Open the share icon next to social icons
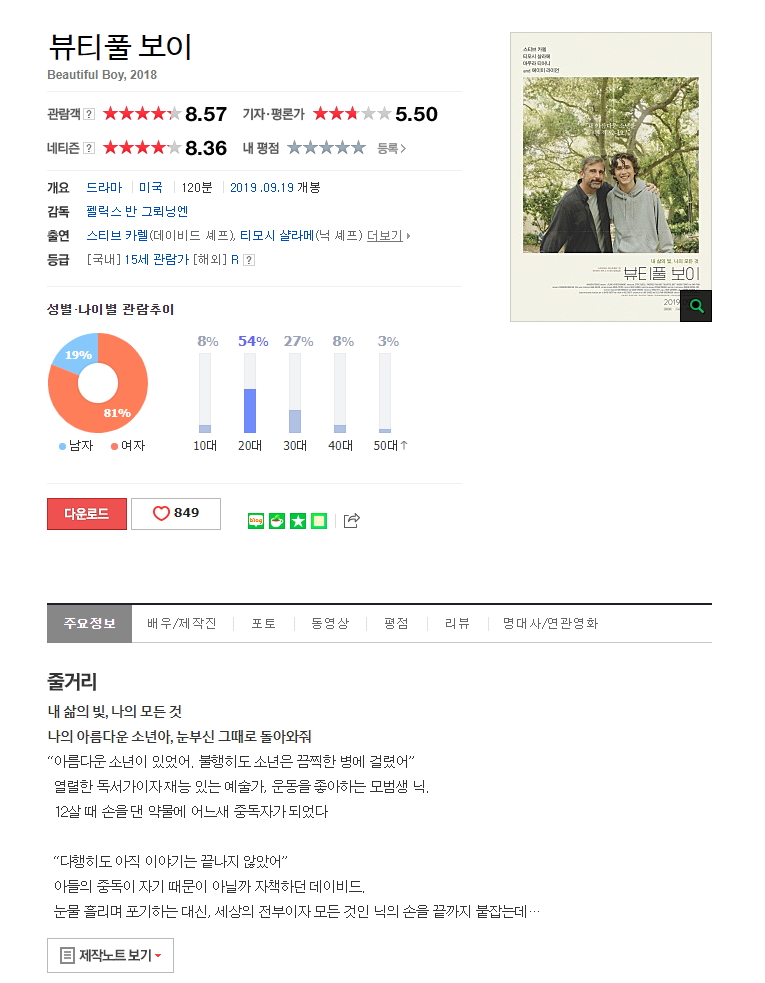 click(351, 521)
